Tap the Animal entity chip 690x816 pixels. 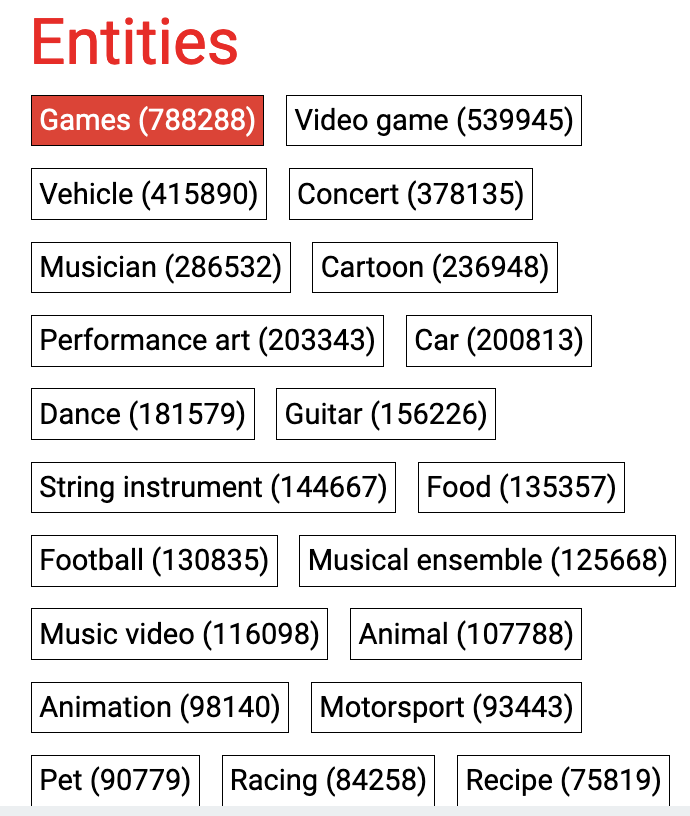[x=465, y=634]
